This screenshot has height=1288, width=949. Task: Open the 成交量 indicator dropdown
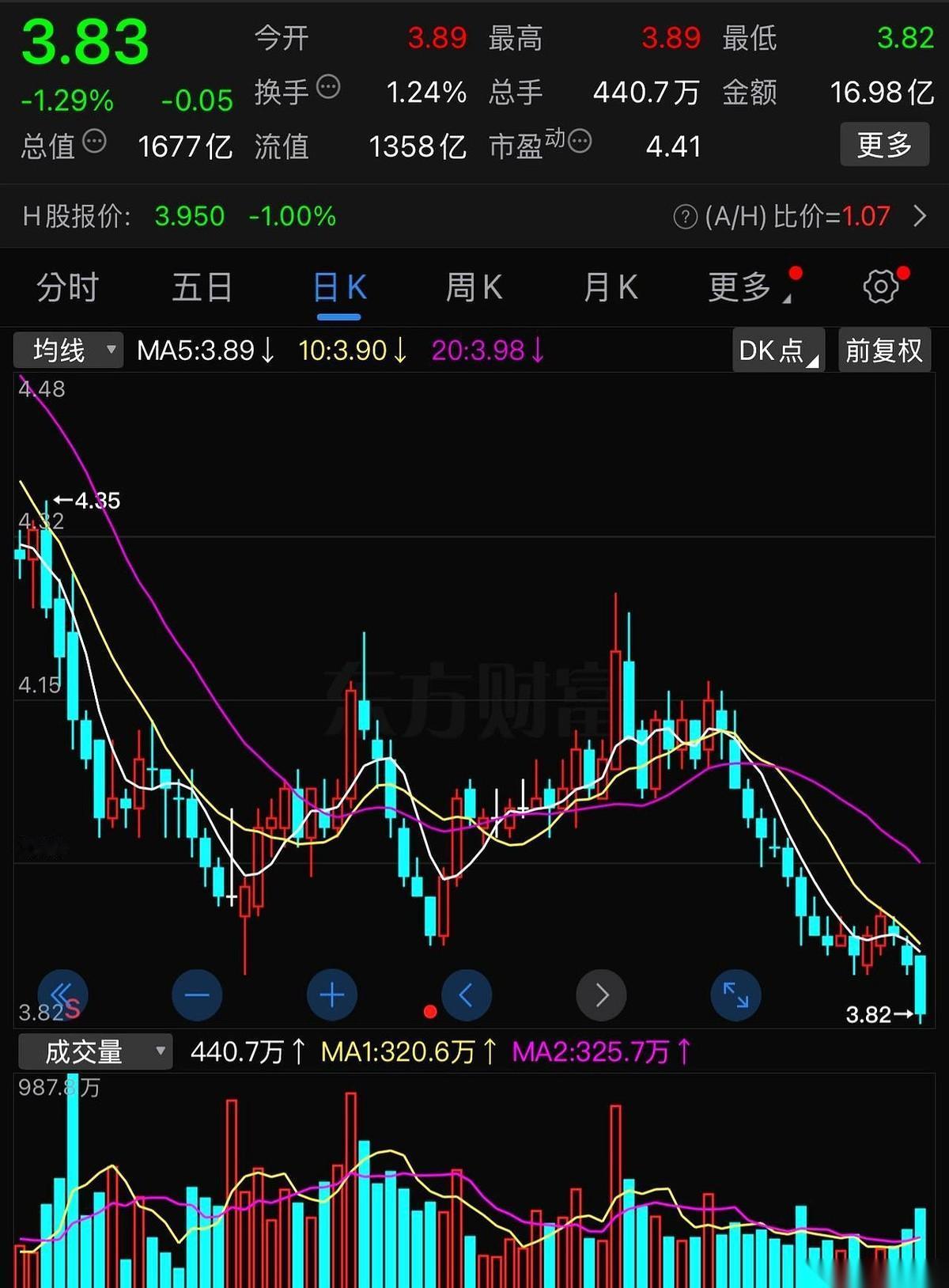tap(93, 1051)
